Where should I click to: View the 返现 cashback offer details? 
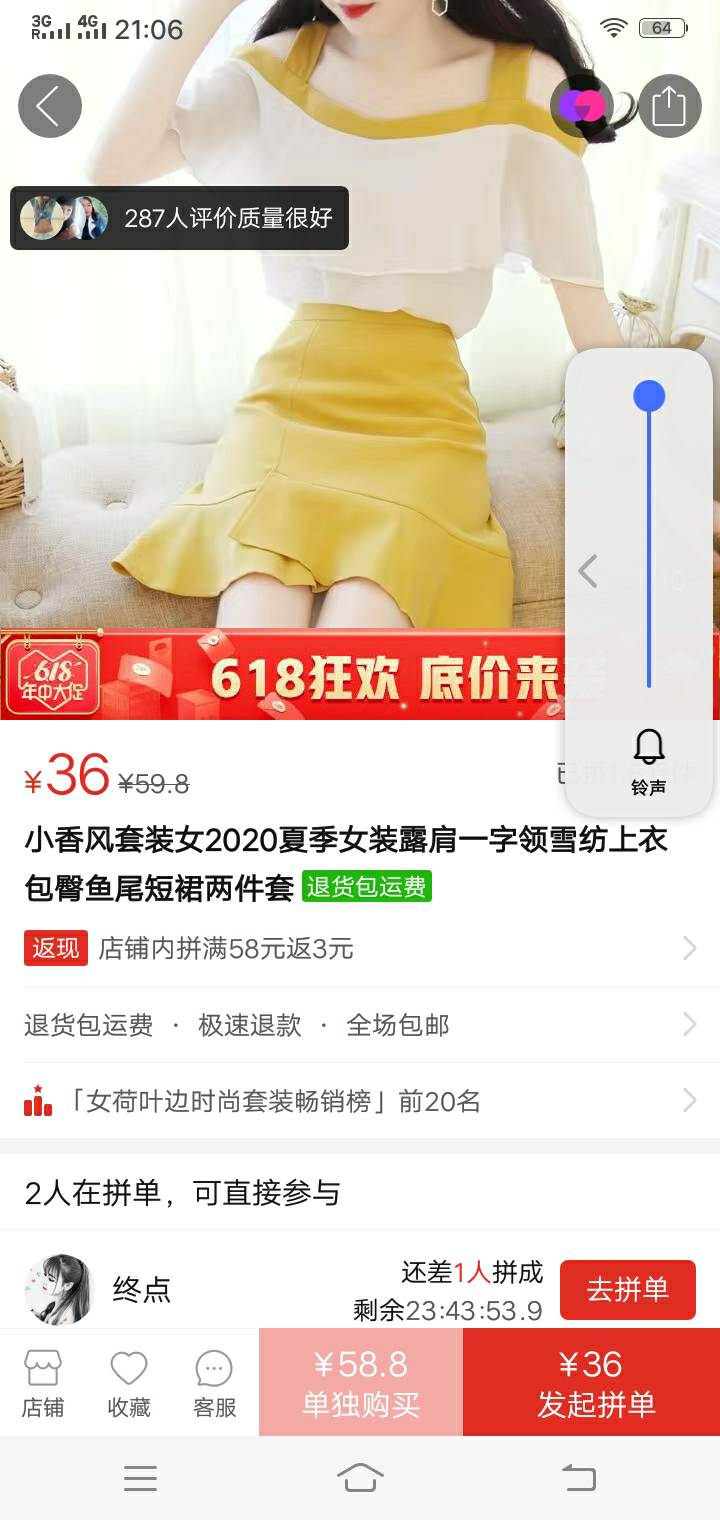(360, 948)
